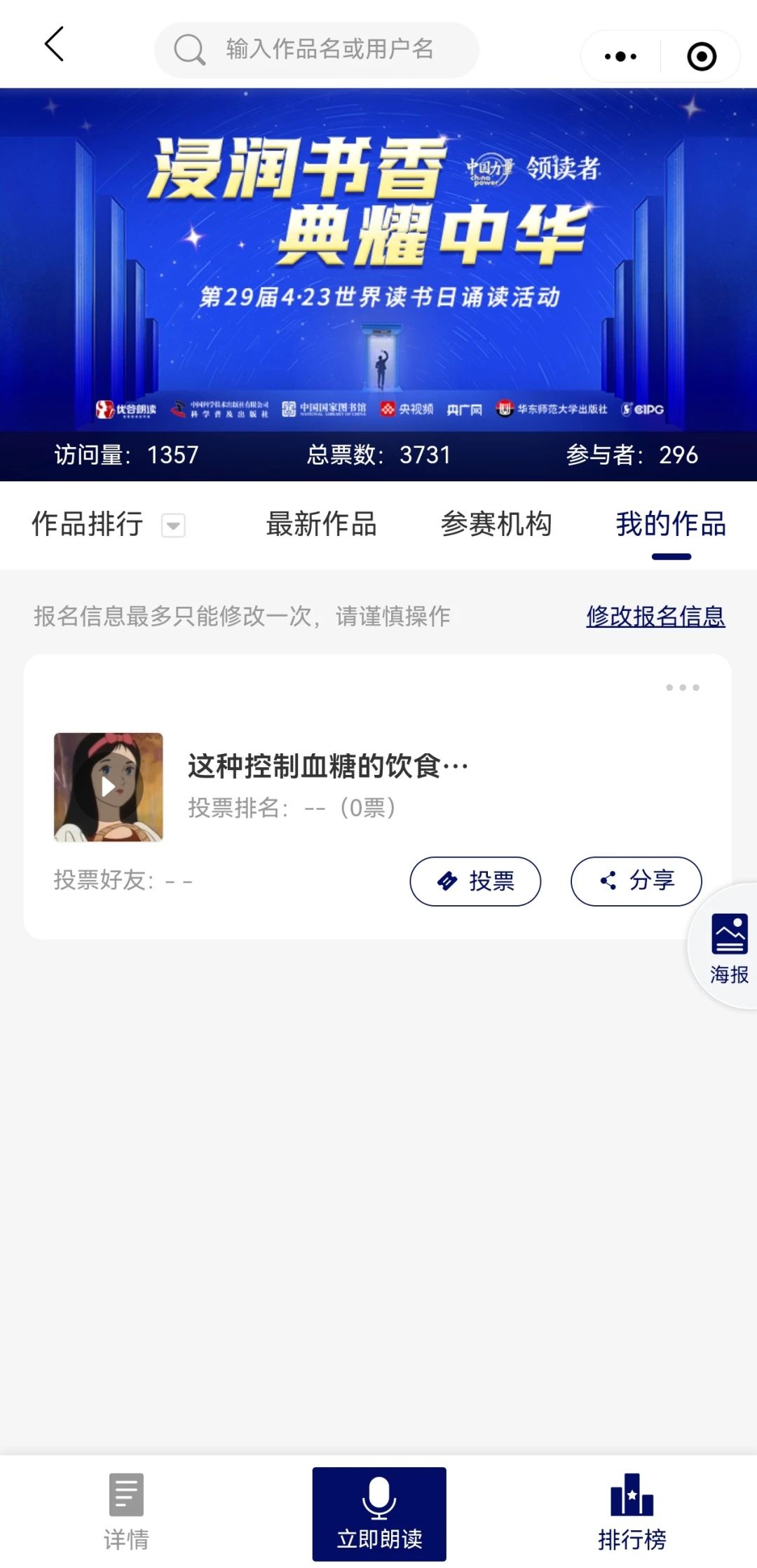Tap the share icon inside the 分享 button
This screenshot has width=757, height=1568.
(607, 881)
